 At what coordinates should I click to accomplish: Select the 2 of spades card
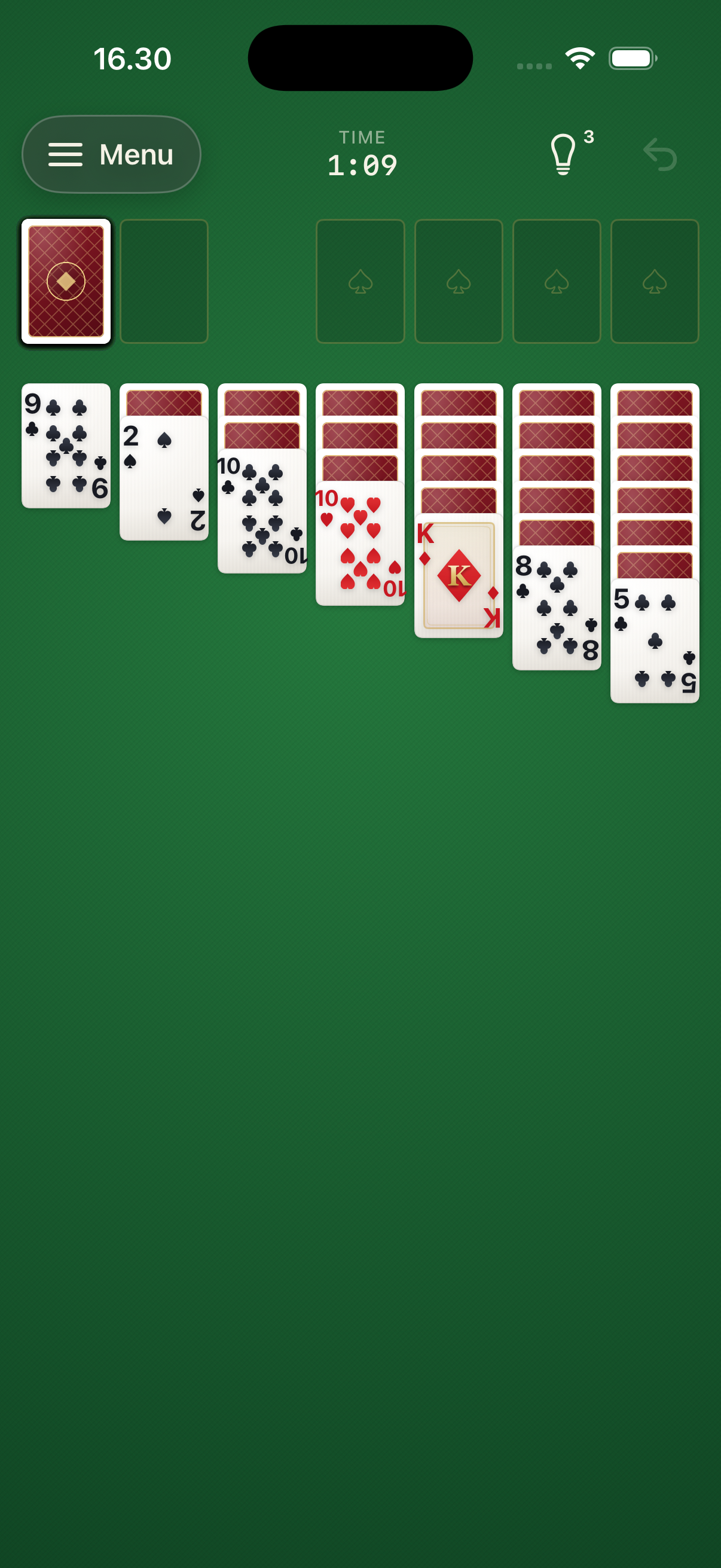coord(164,478)
